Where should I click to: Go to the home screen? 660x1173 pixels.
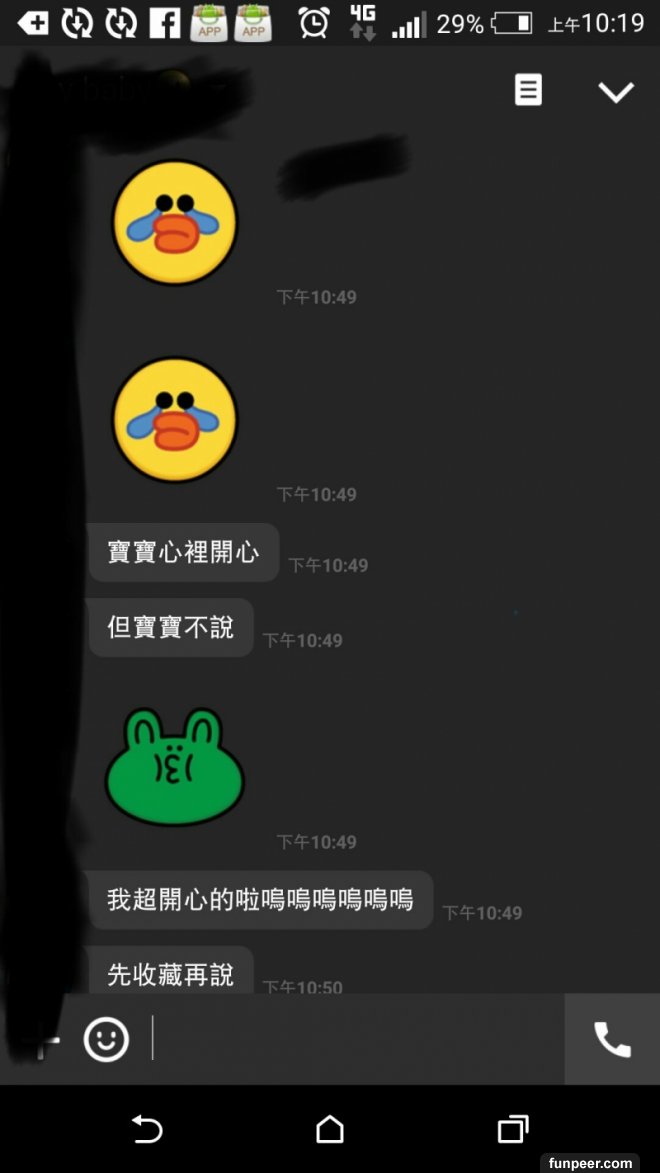coord(330,1130)
